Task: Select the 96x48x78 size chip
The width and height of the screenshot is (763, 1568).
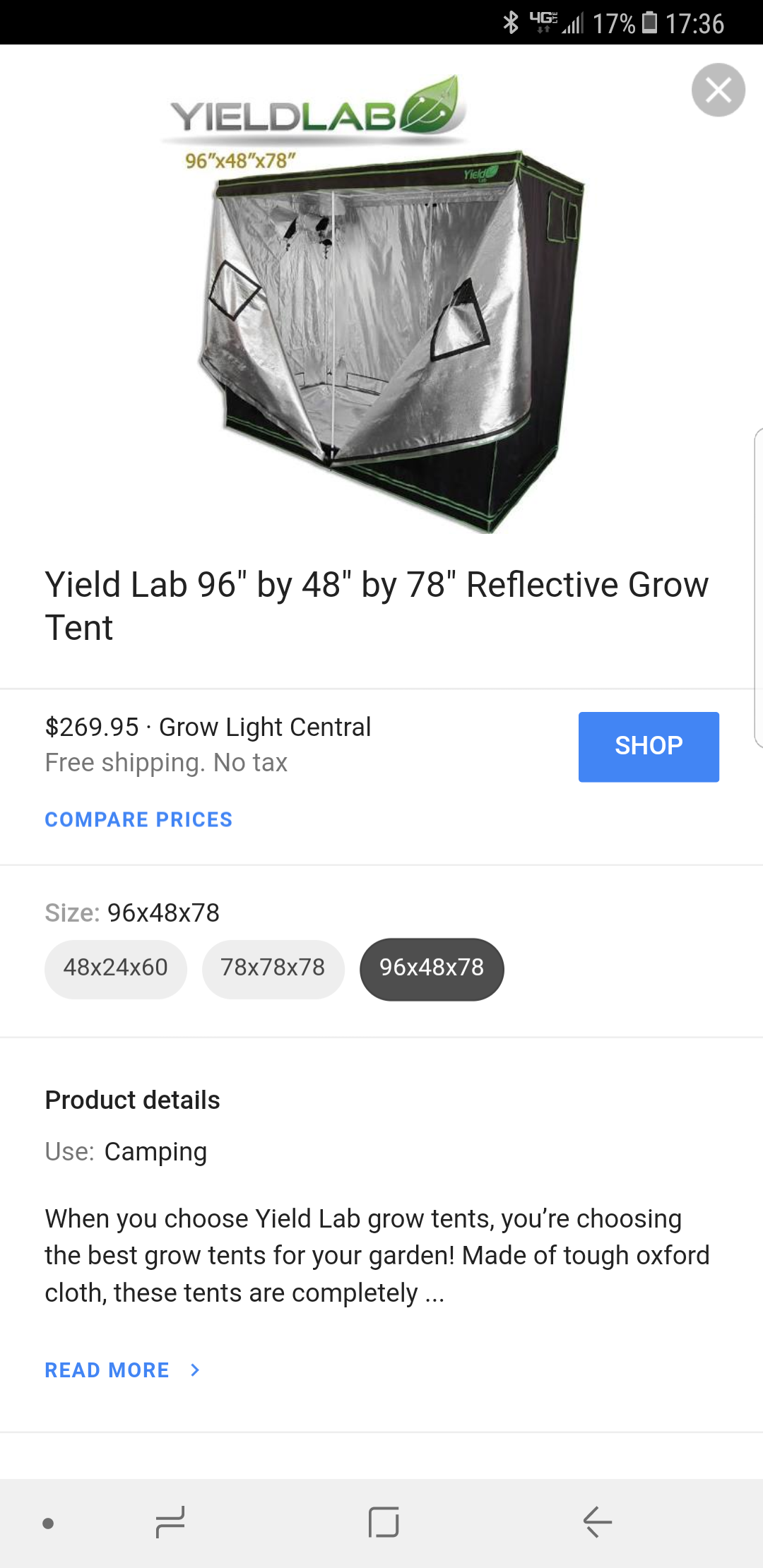Action: click(432, 968)
